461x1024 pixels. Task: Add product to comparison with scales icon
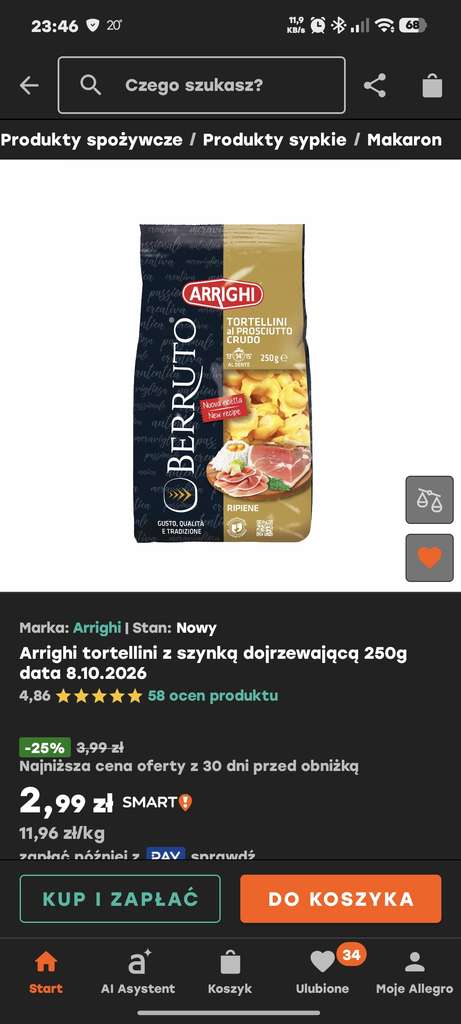[429, 500]
